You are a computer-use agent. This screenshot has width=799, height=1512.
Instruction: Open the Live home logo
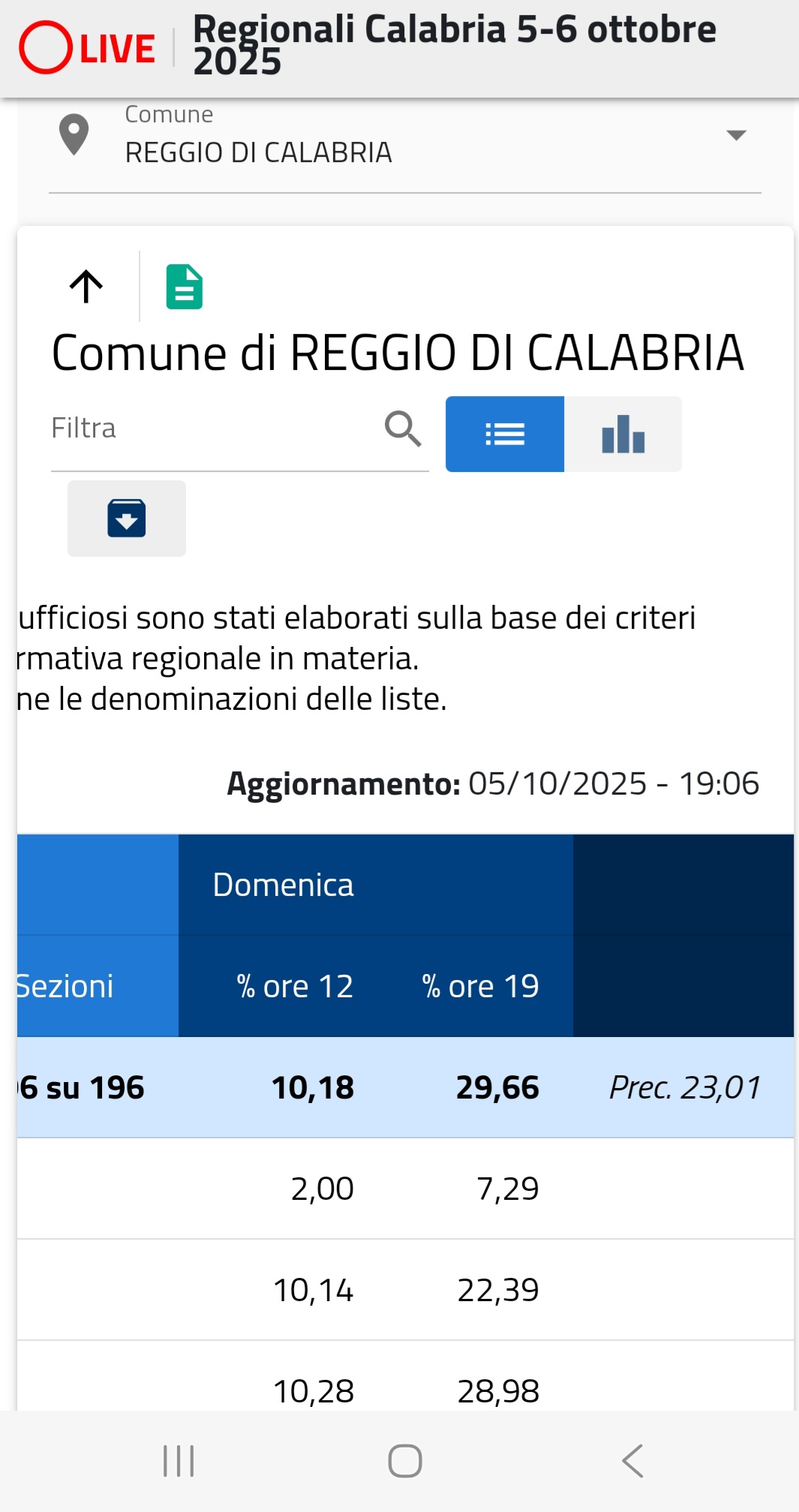pos(87,49)
